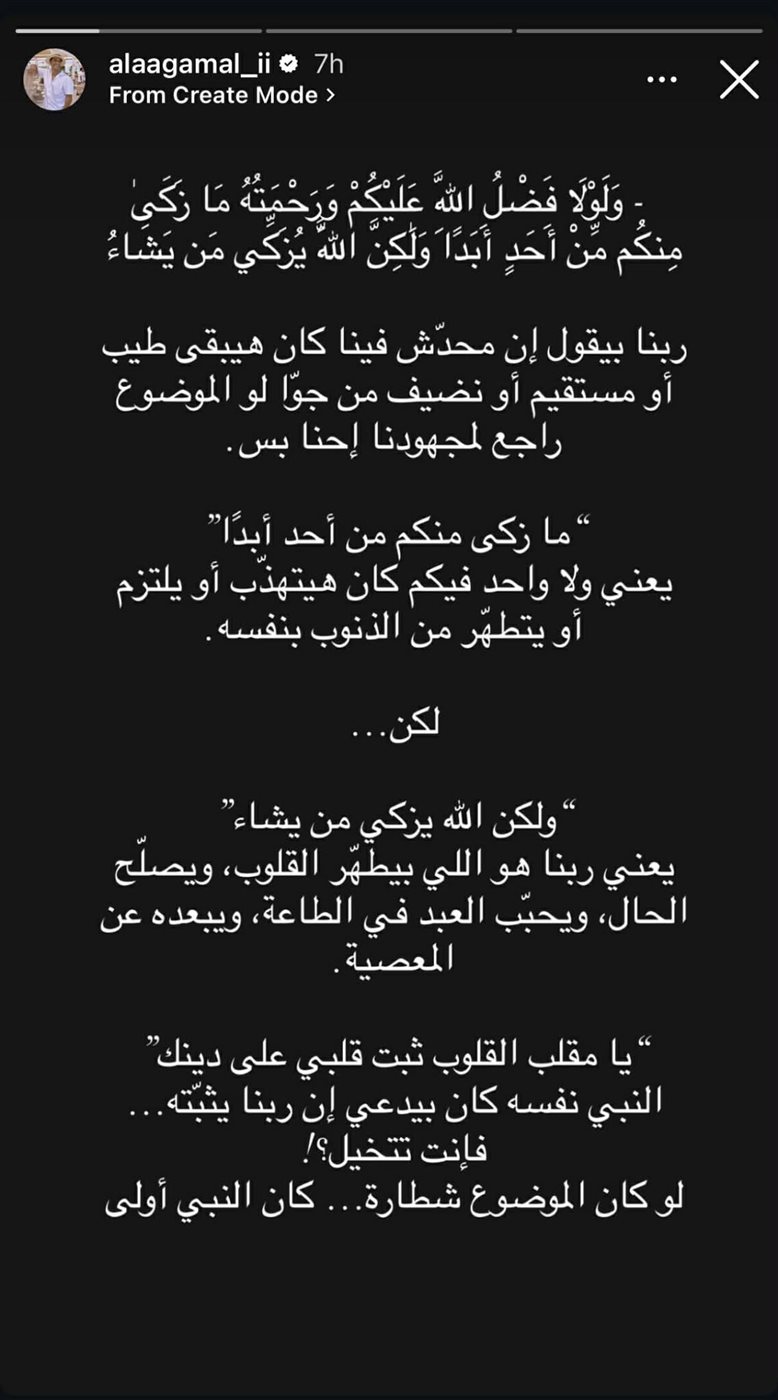778x1400 pixels.
Task: Open alaagamal_ii profile picture
Action: [x=55, y=79]
